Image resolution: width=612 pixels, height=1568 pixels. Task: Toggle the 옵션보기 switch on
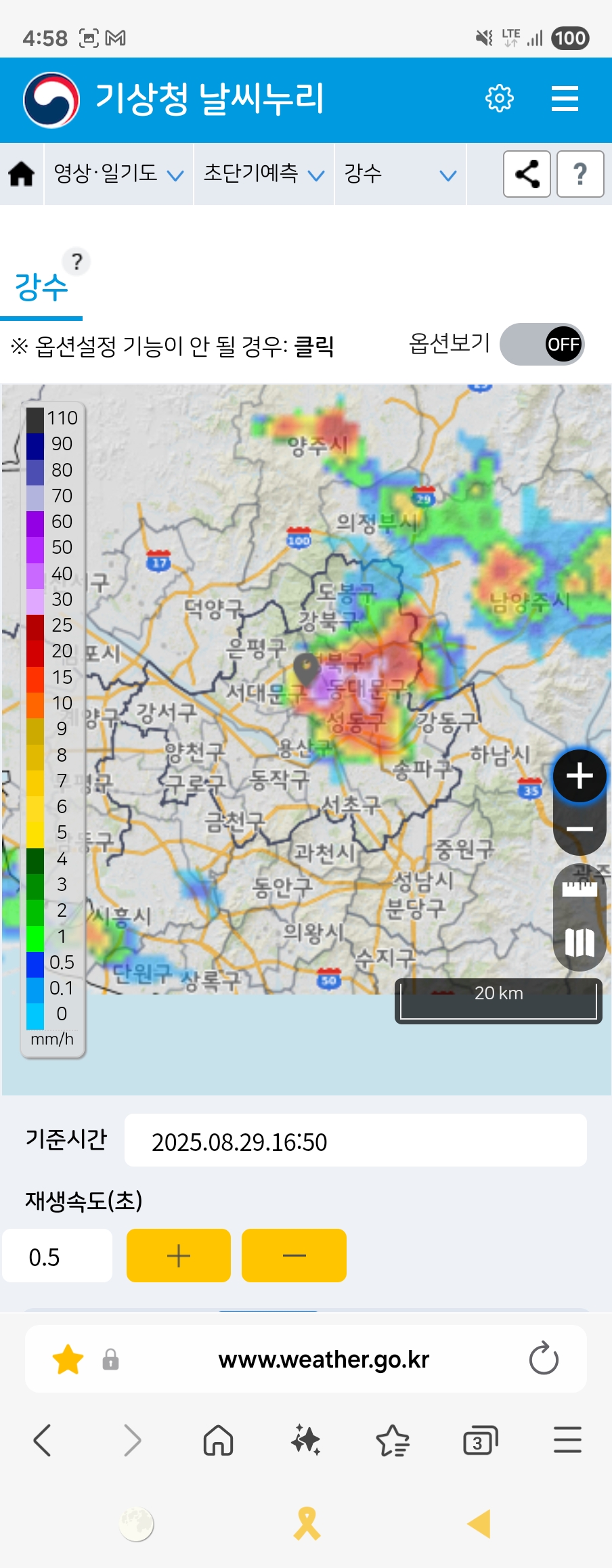tap(542, 344)
